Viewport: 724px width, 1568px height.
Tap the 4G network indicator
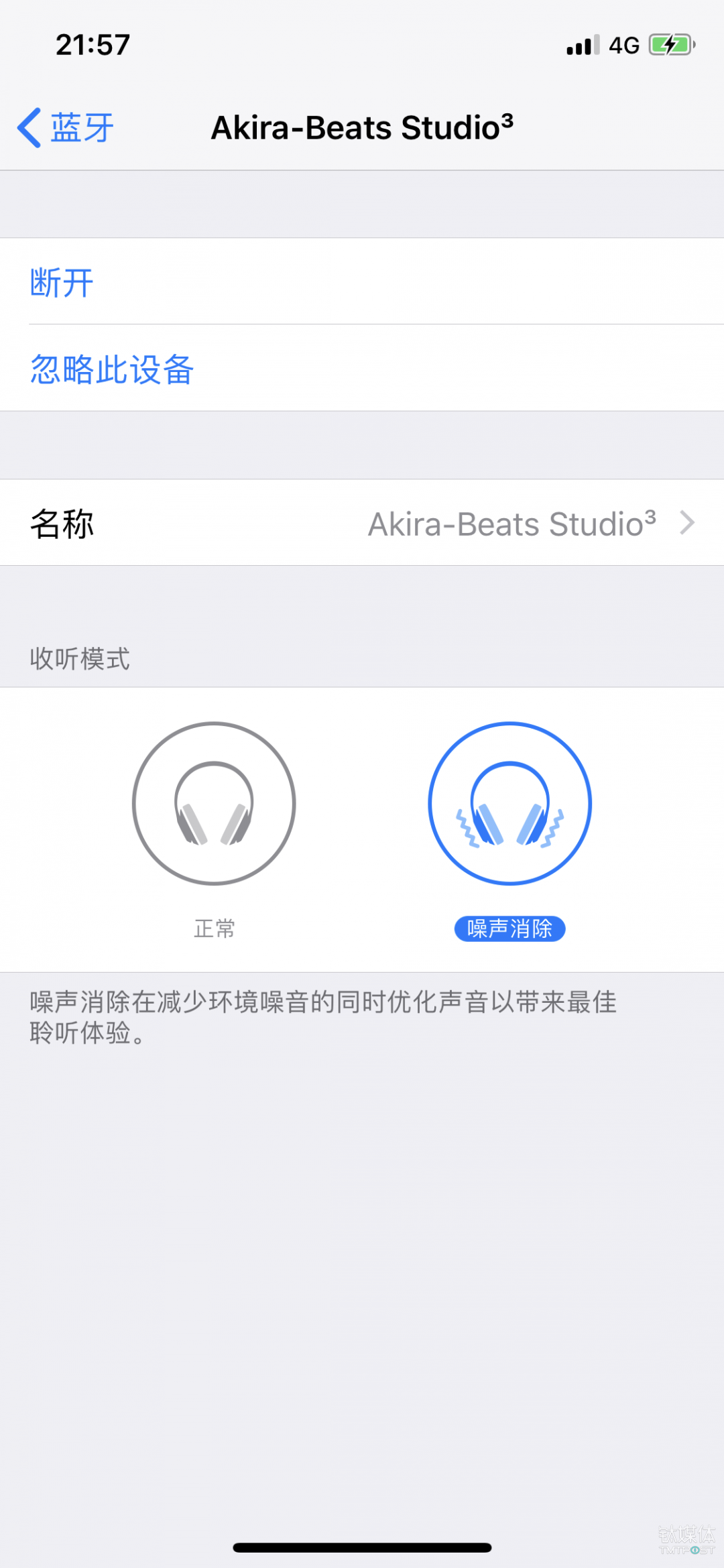tap(623, 45)
